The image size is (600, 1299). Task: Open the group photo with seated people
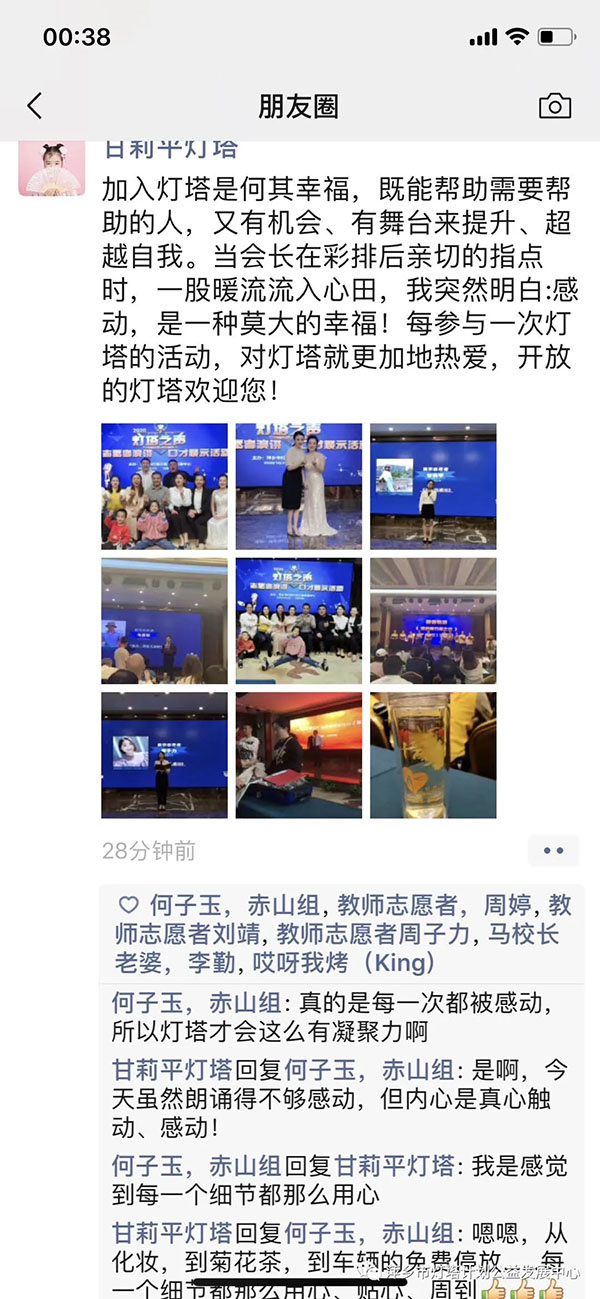pyautogui.click(x=164, y=486)
